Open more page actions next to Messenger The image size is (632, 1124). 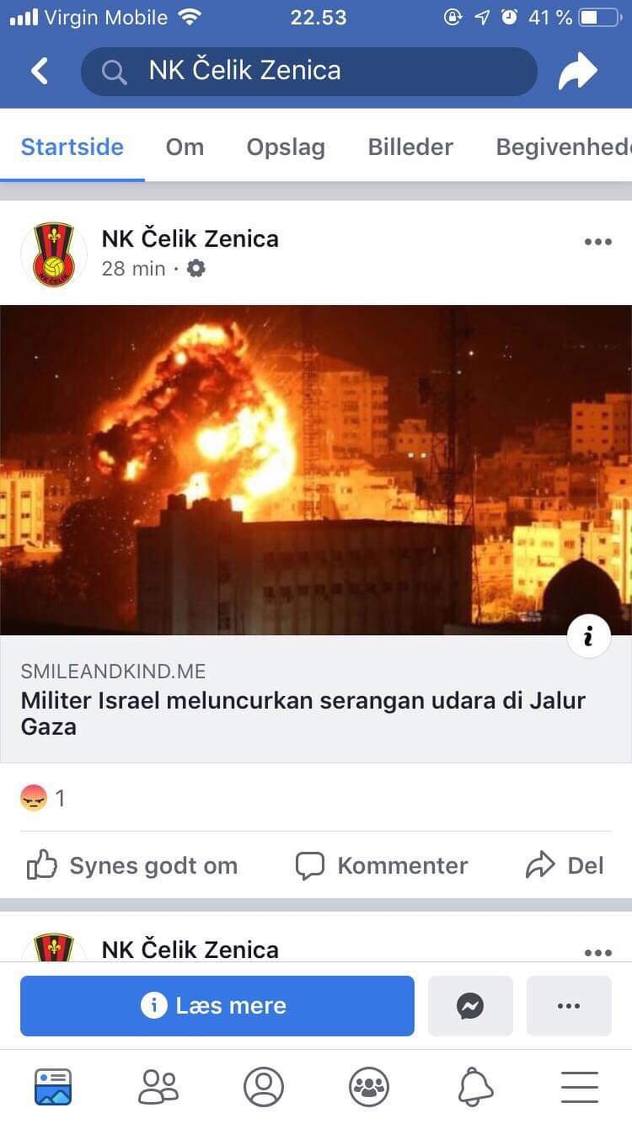[568, 1006]
